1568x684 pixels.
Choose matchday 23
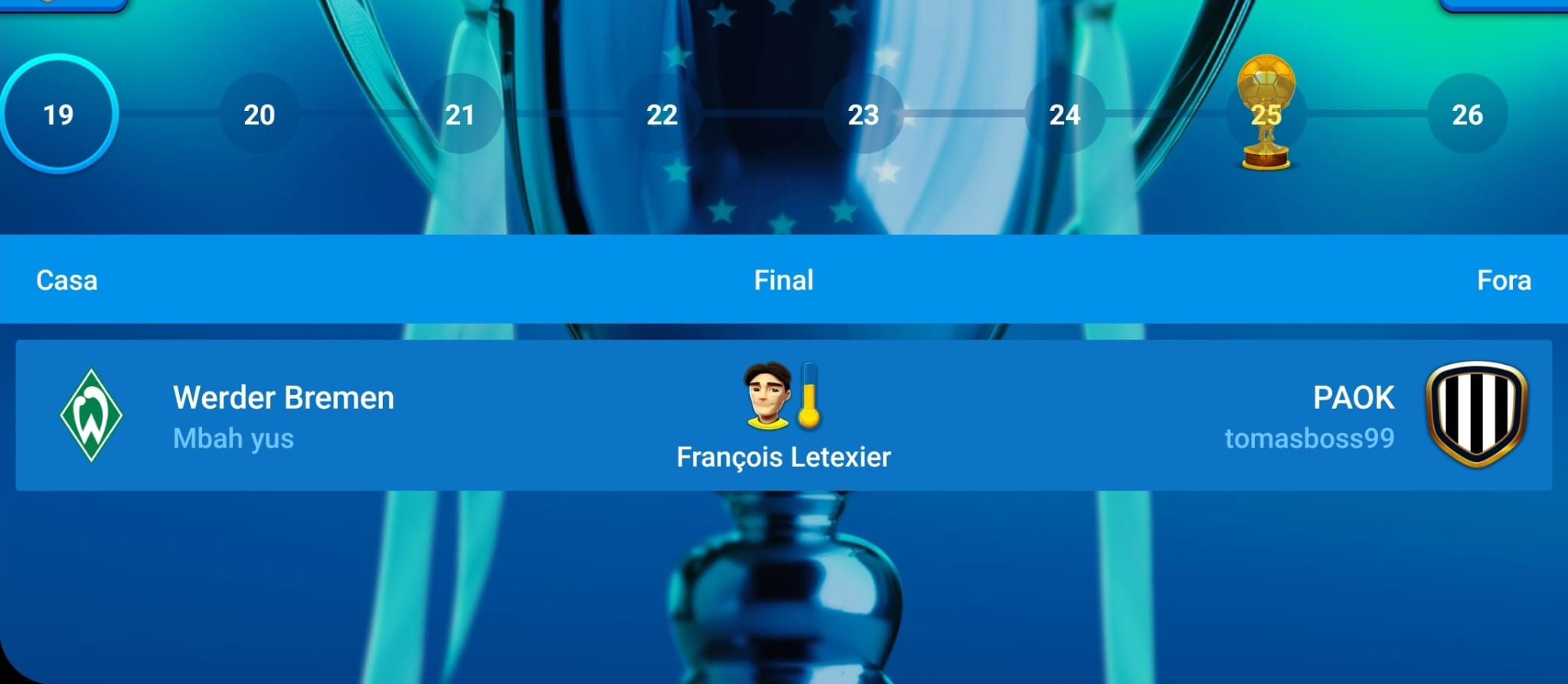click(863, 114)
